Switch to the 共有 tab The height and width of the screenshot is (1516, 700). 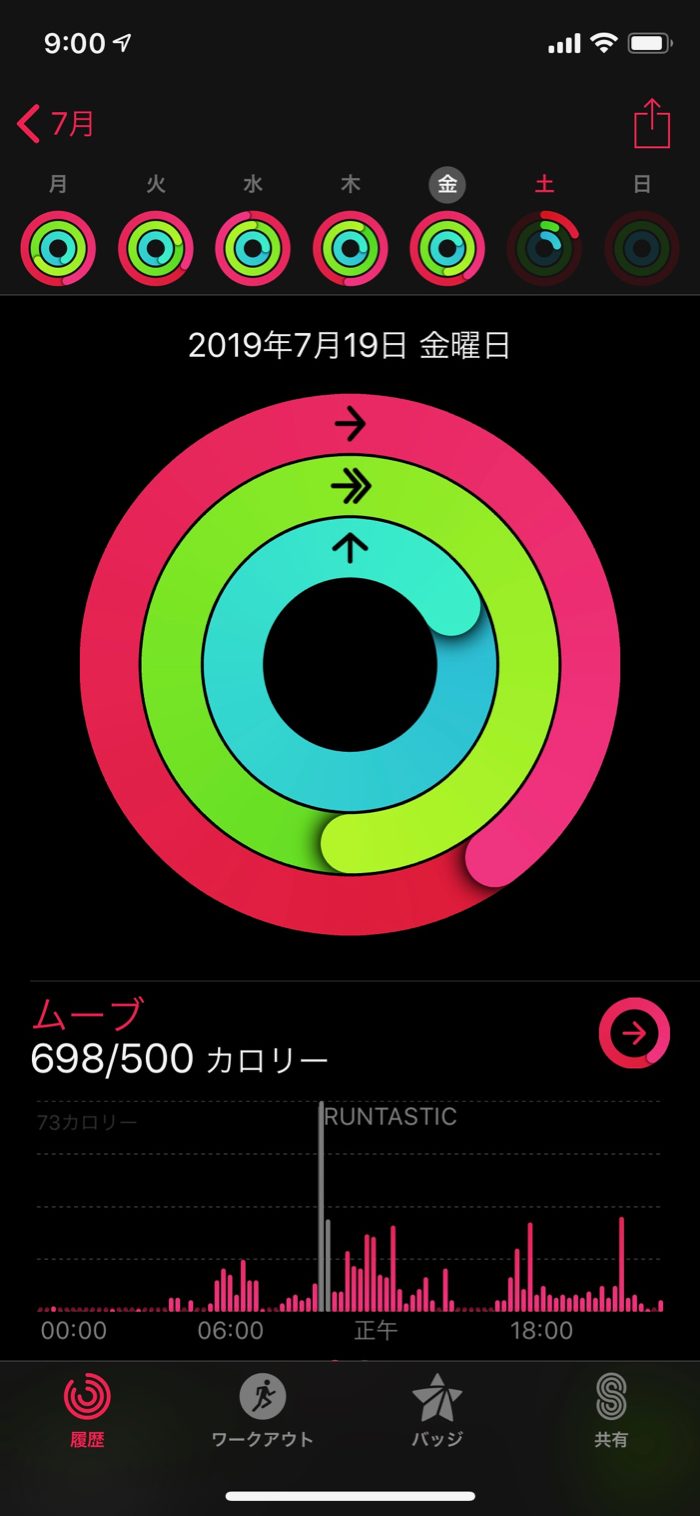coord(611,1409)
